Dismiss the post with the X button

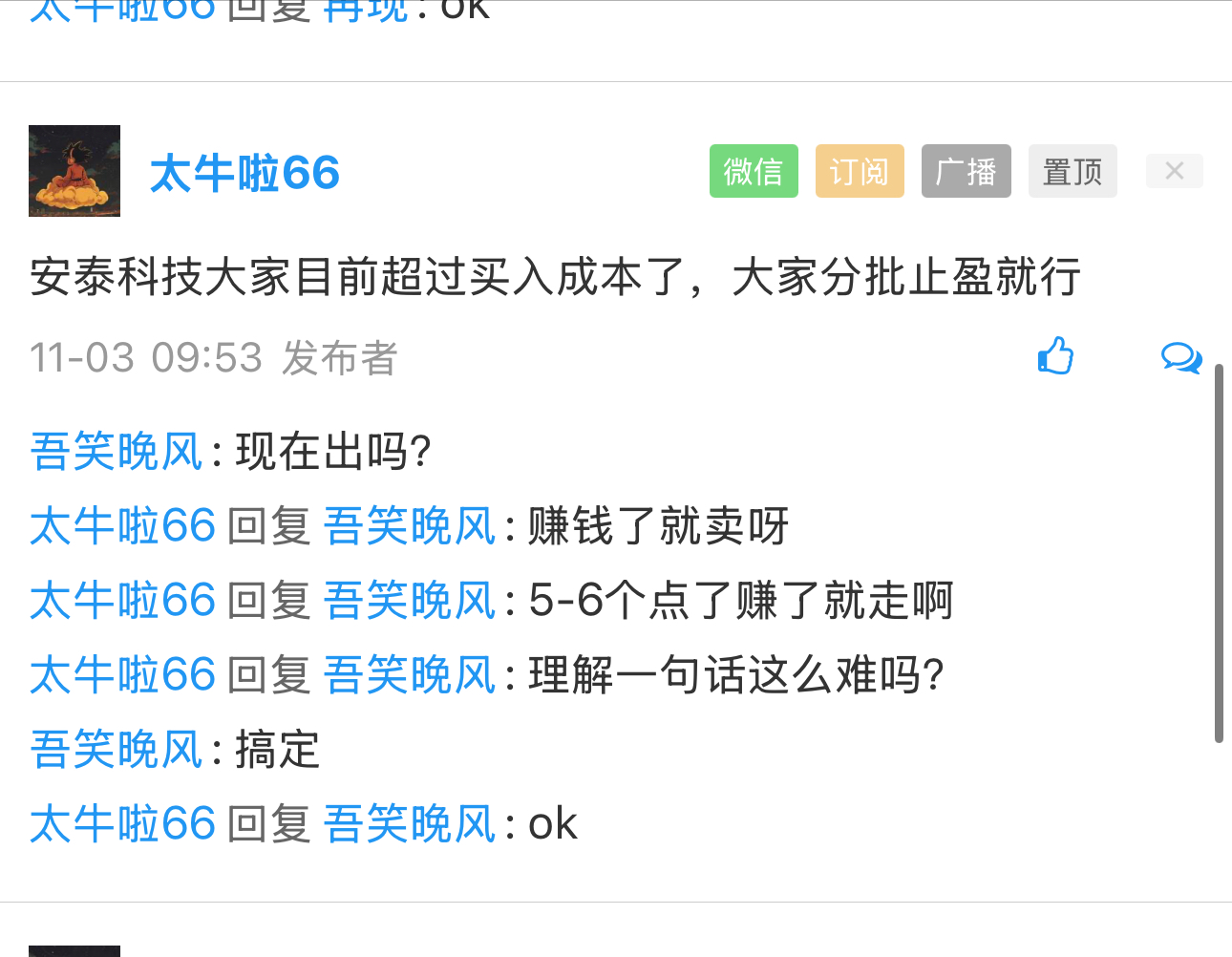point(1174,172)
